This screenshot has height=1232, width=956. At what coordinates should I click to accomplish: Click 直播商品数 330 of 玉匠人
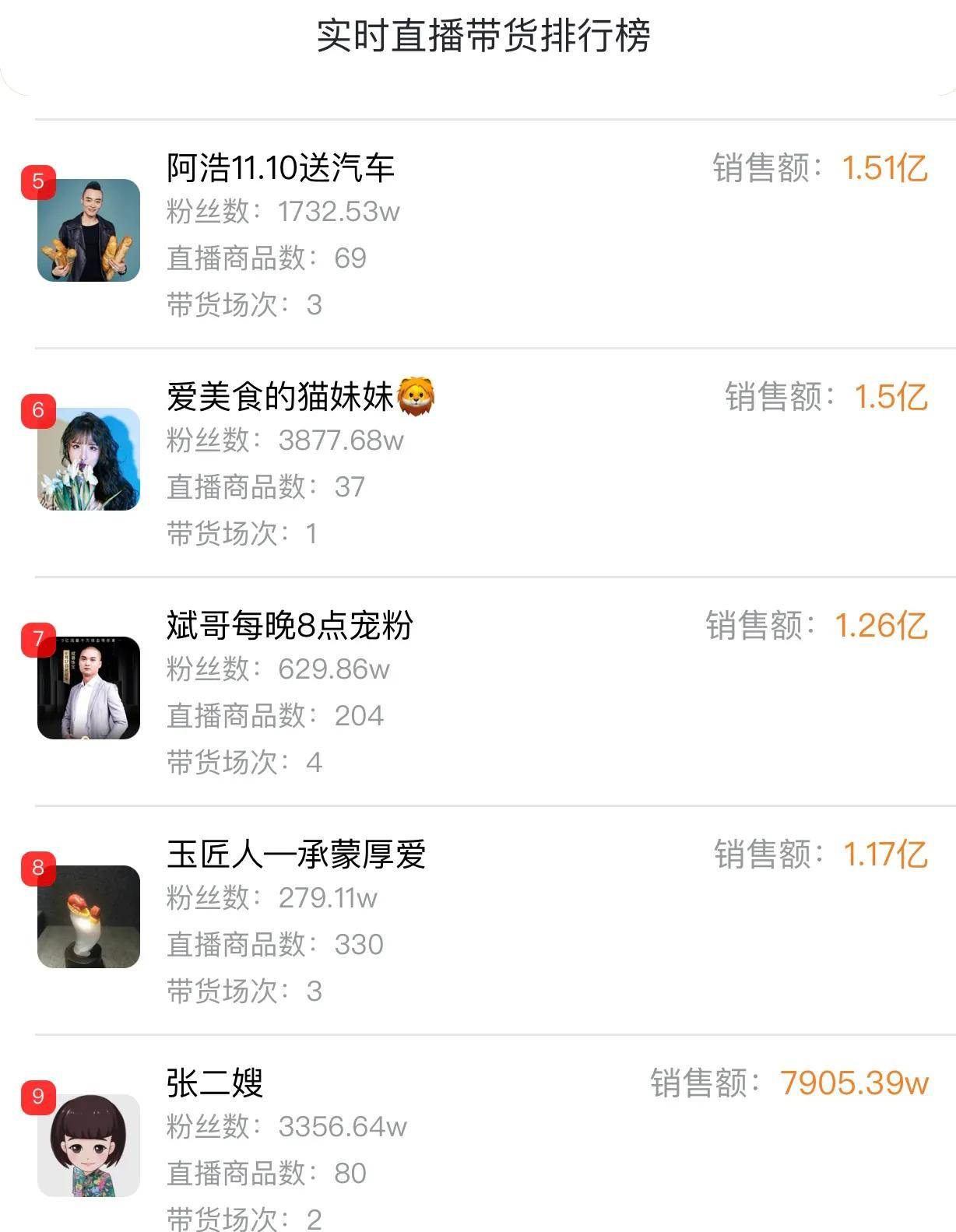click(x=358, y=945)
